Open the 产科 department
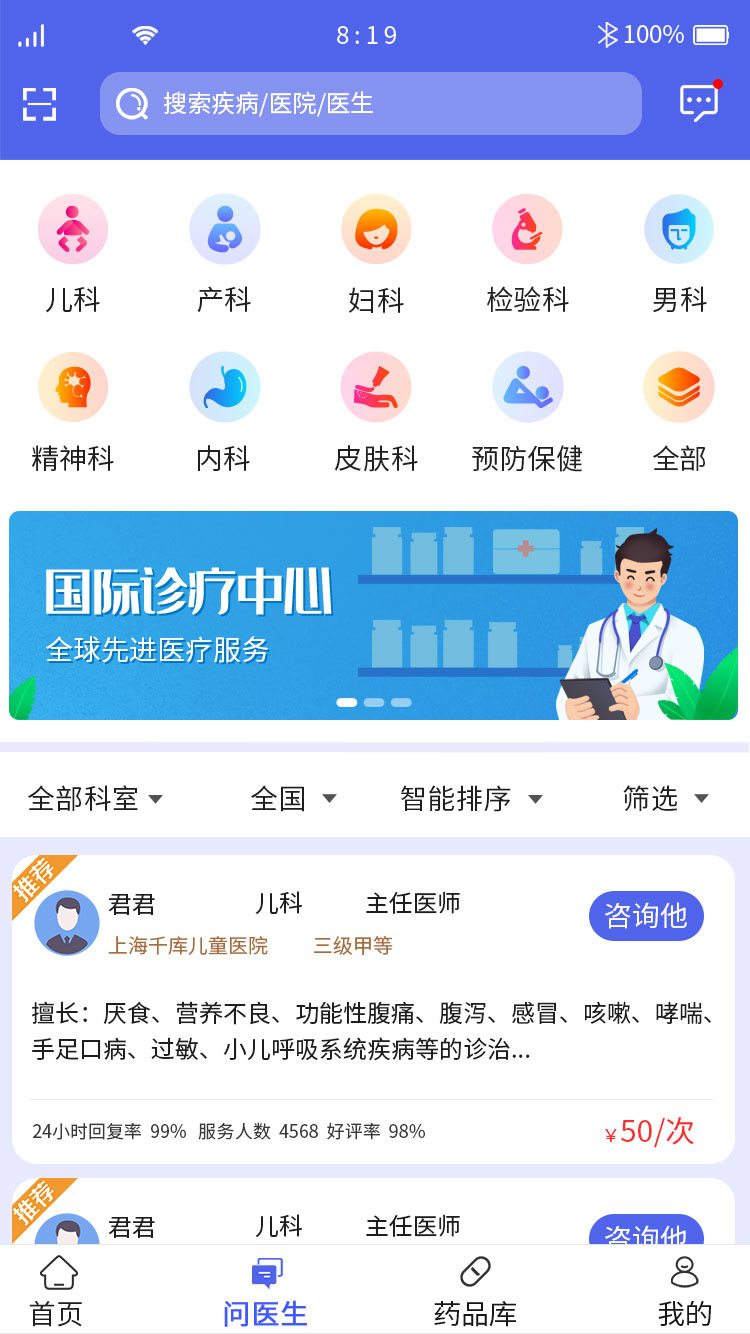Image resolution: width=750 pixels, height=1334 pixels. [224, 255]
